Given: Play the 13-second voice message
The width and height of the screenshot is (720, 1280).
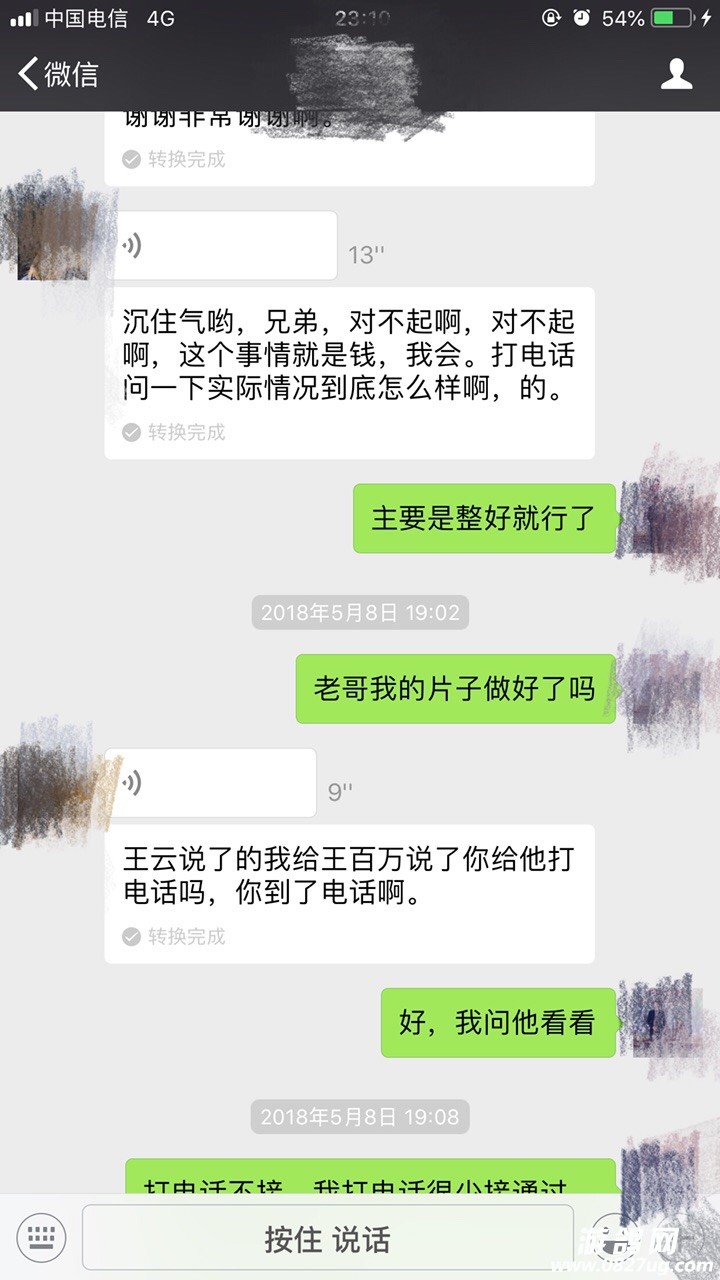Looking at the screenshot, I should (220, 245).
